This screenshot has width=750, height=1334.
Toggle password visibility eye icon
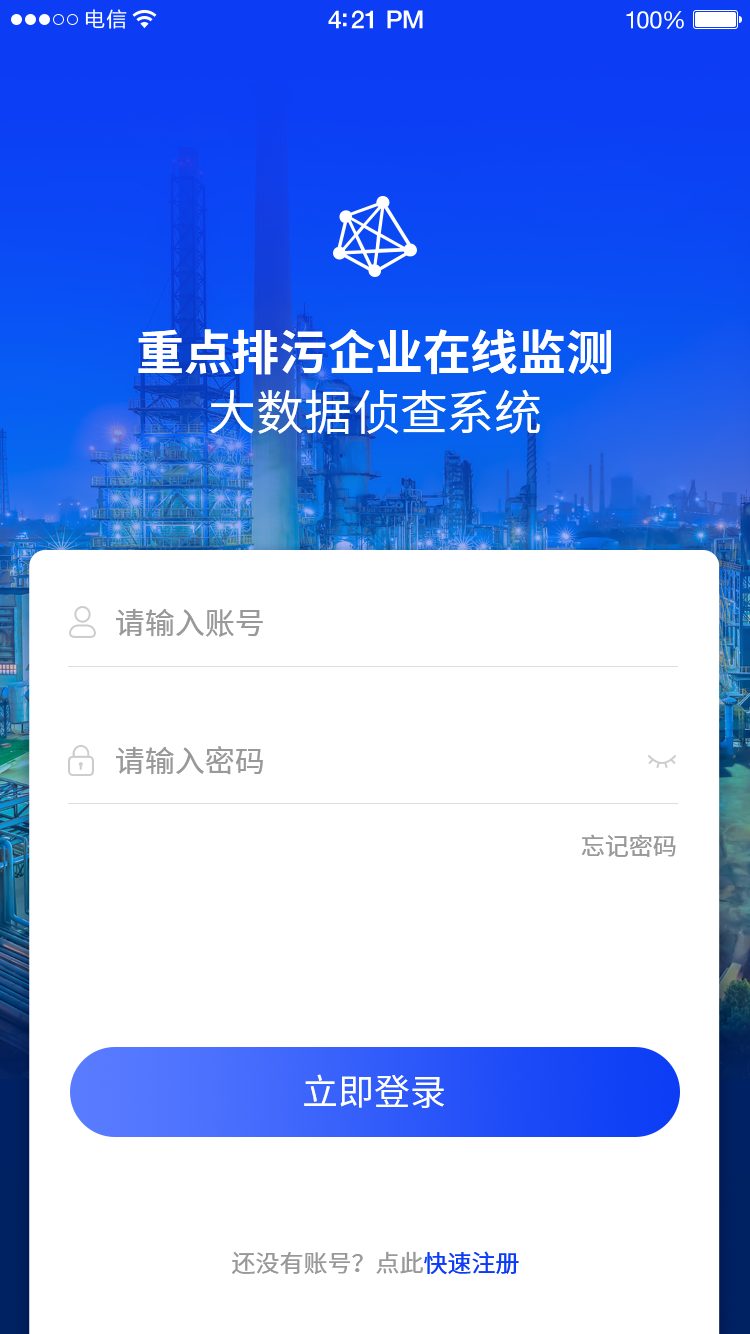tap(661, 761)
